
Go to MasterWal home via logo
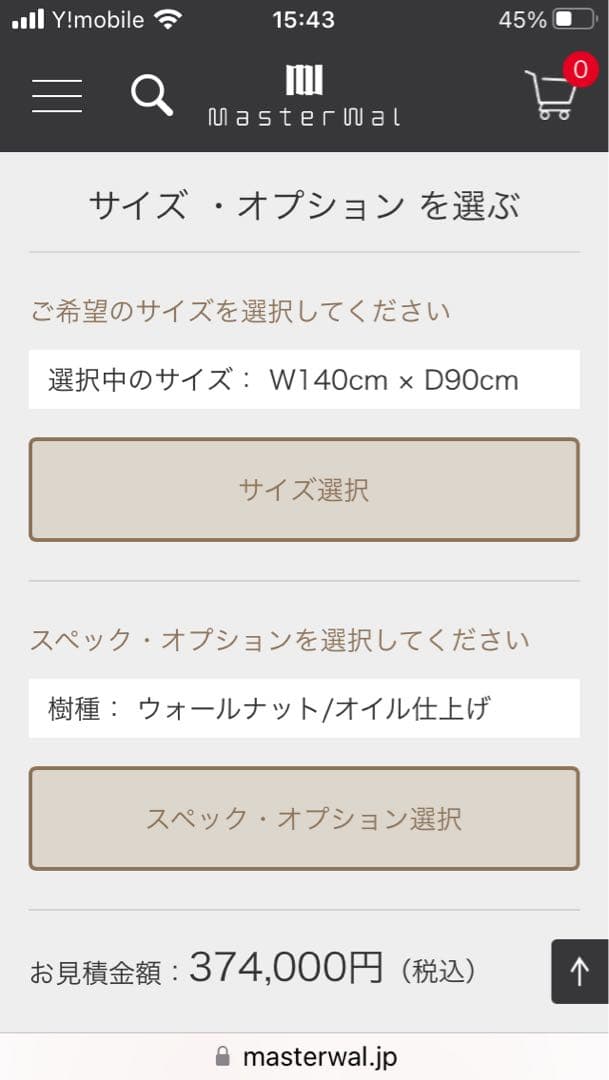(x=304, y=96)
